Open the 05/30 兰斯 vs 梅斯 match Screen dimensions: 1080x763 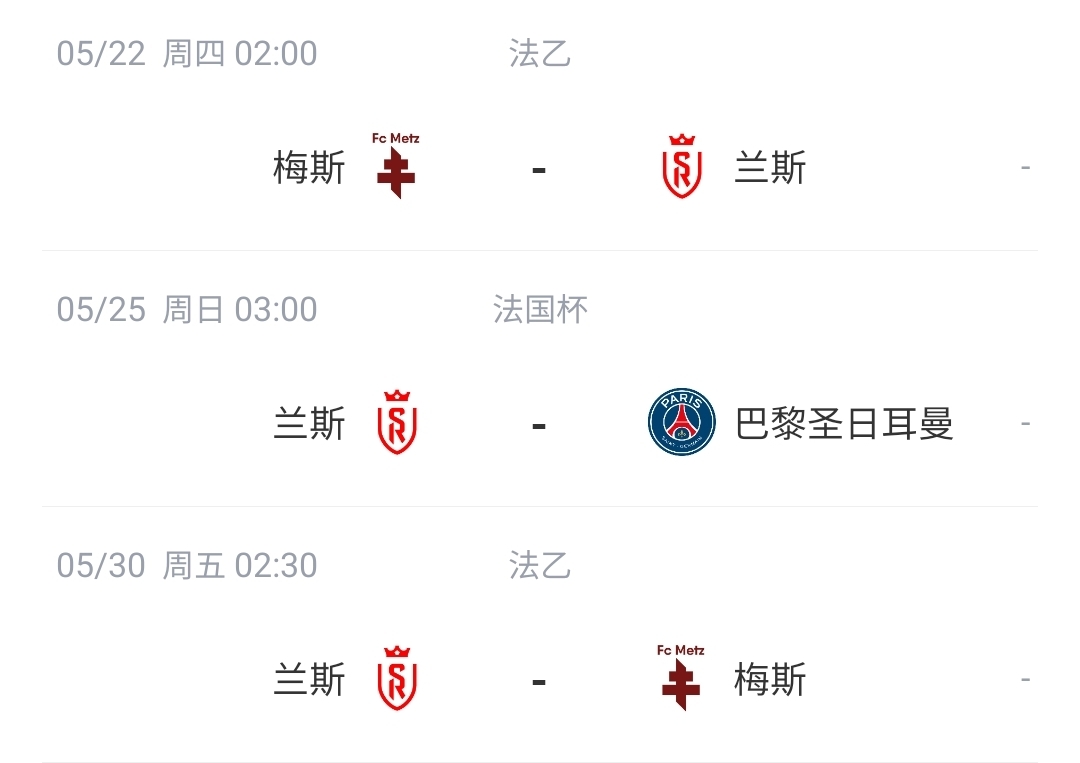click(539, 680)
